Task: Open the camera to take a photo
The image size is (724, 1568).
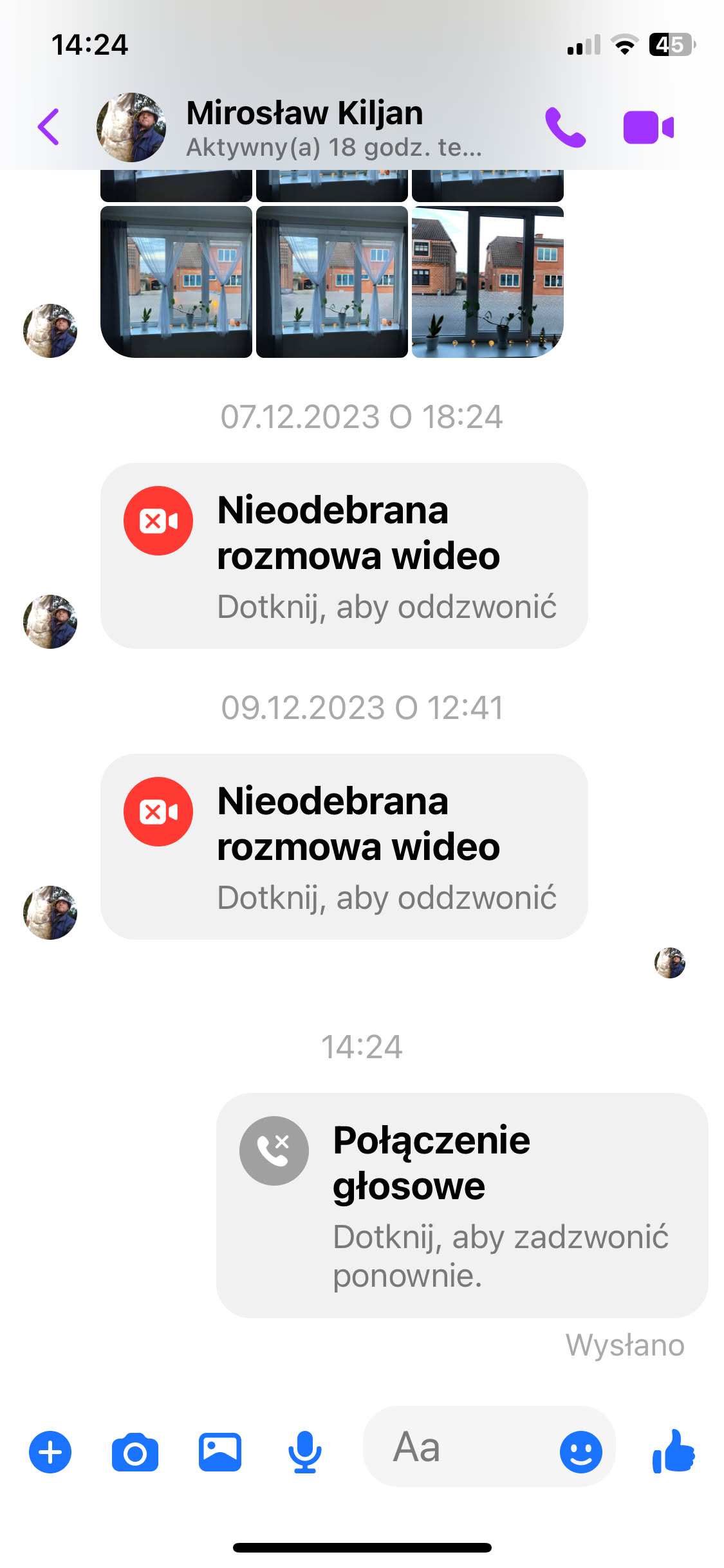Action: coord(135,1452)
